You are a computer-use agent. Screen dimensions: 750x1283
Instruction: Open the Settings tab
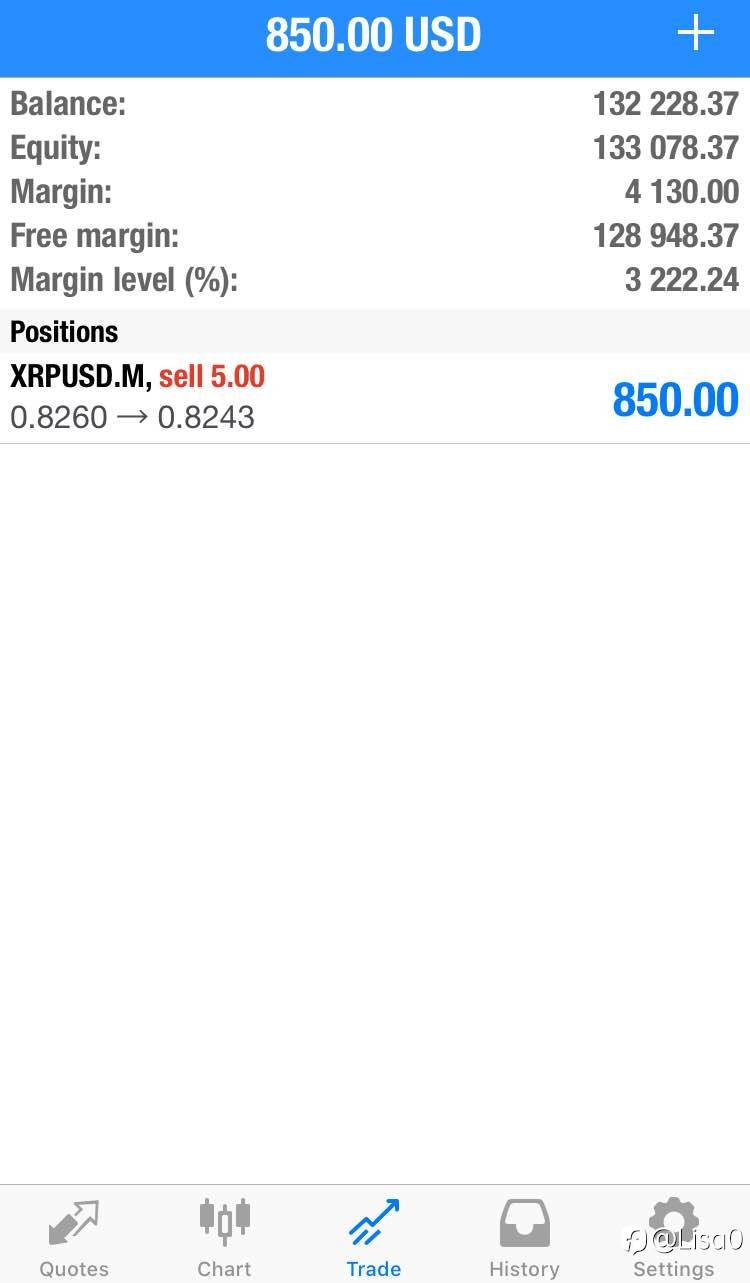pyautogui.click(x=673, y=1237)
